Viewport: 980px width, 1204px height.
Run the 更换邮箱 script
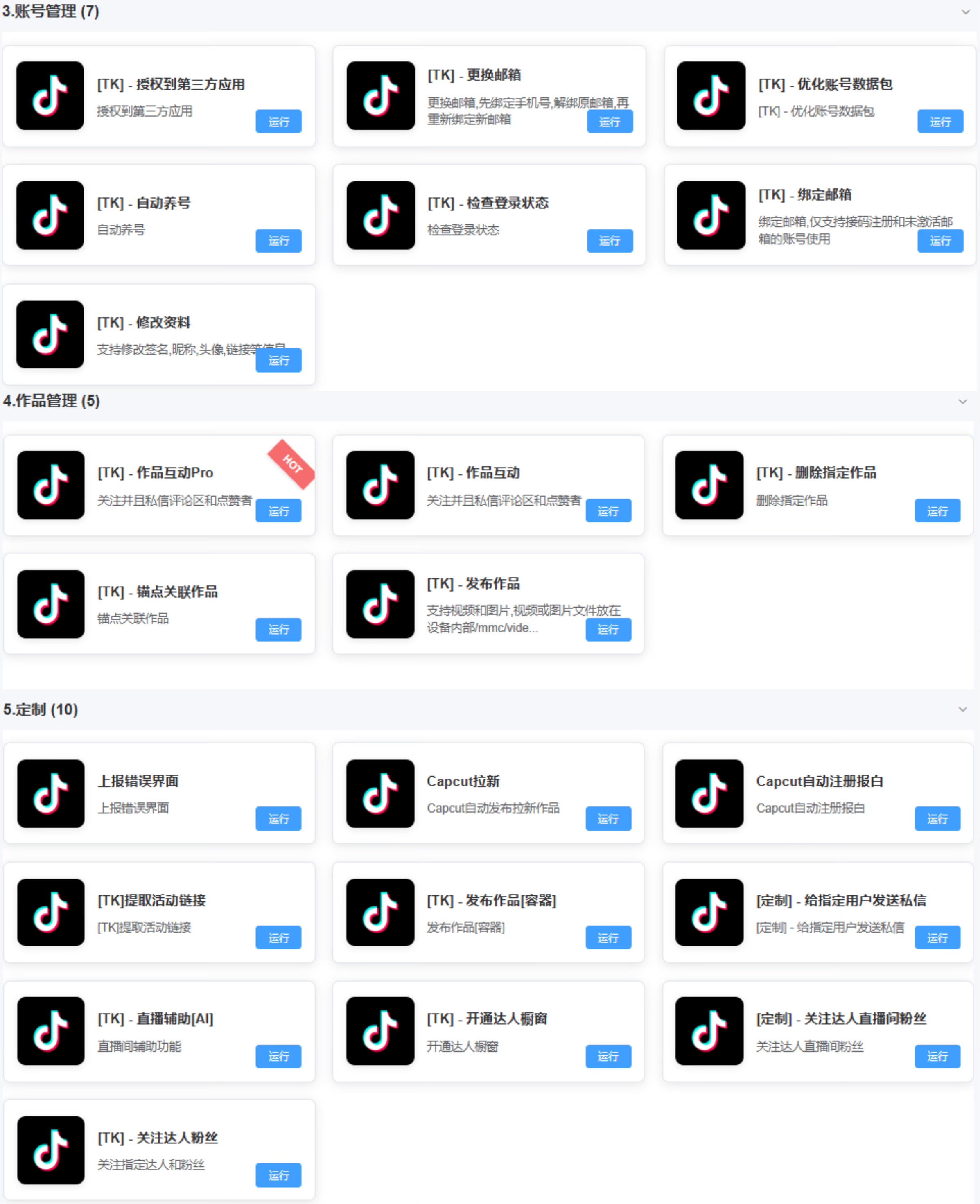click(609, 121)
